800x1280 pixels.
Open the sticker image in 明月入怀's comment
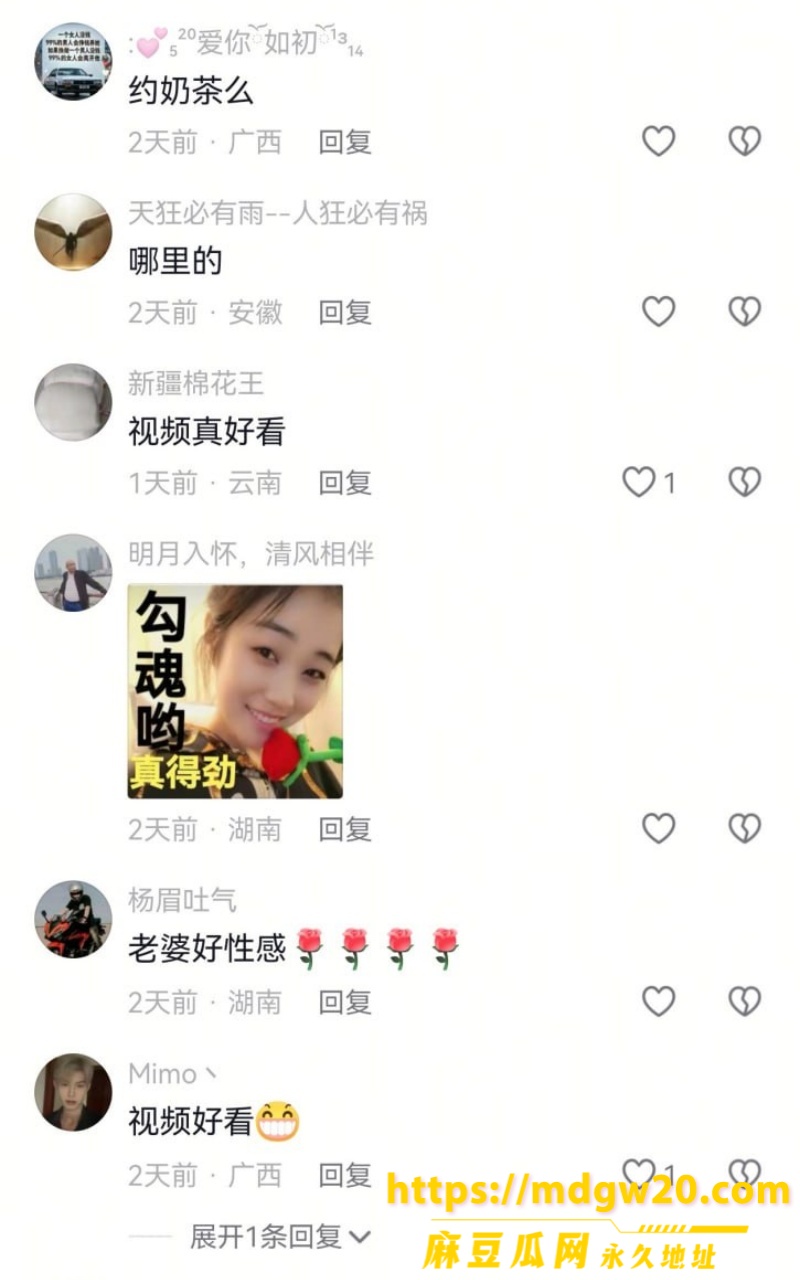click(x=235, y=692)
